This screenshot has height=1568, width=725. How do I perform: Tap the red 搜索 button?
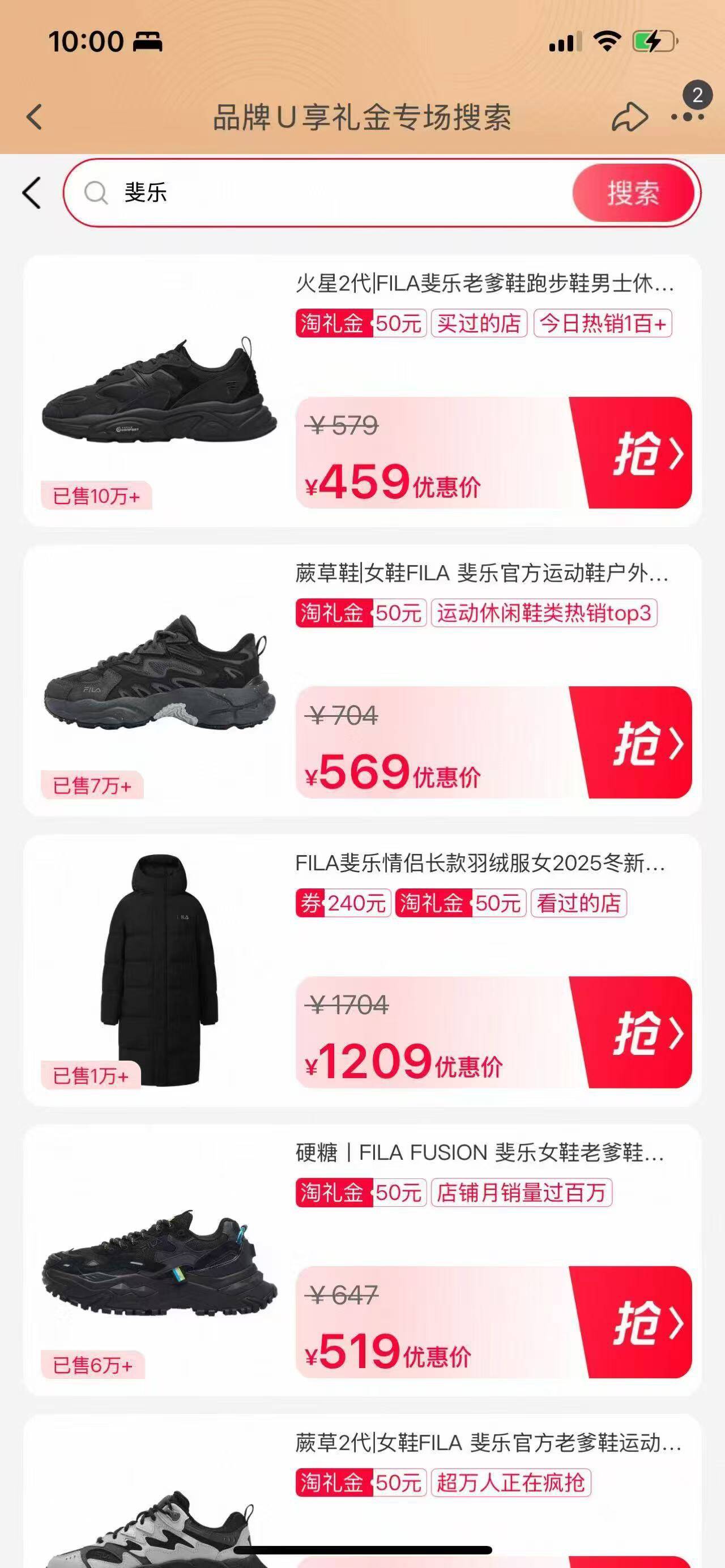tap(633, 194)
